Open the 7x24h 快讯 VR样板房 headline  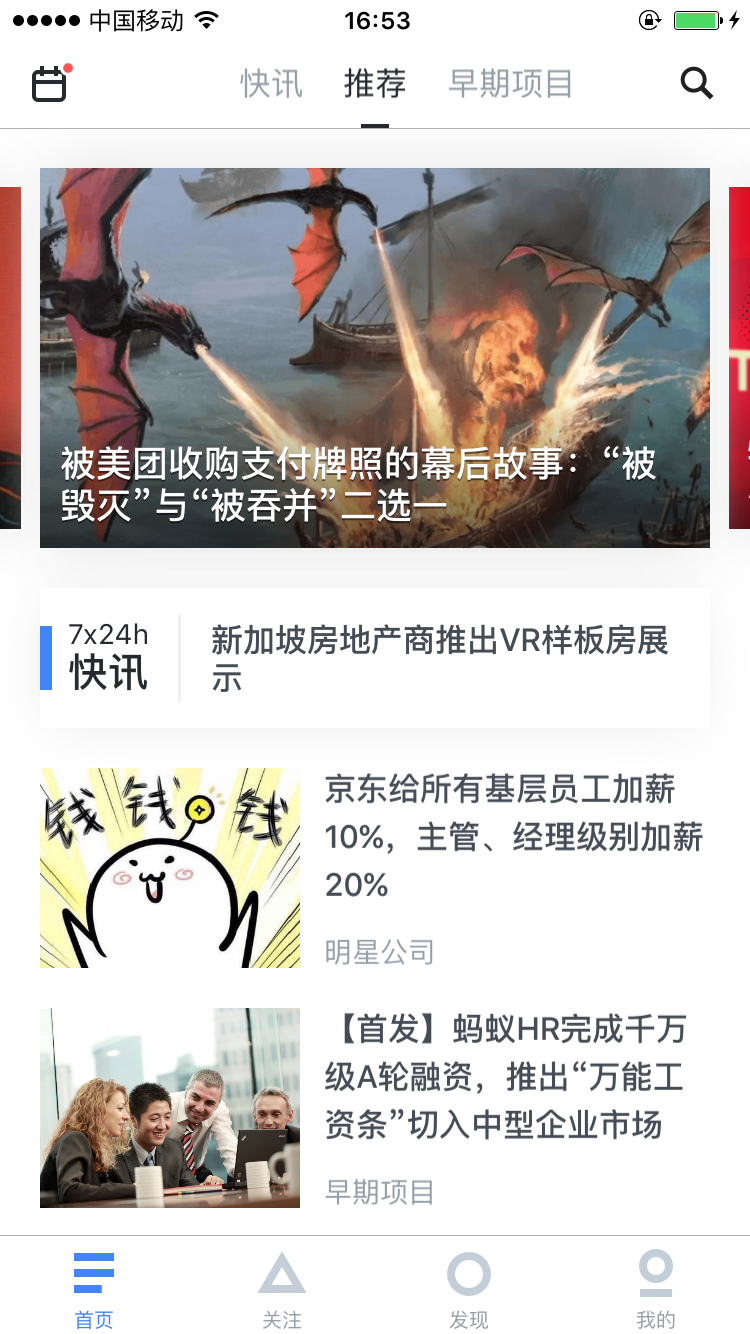(x=438, y=658)
